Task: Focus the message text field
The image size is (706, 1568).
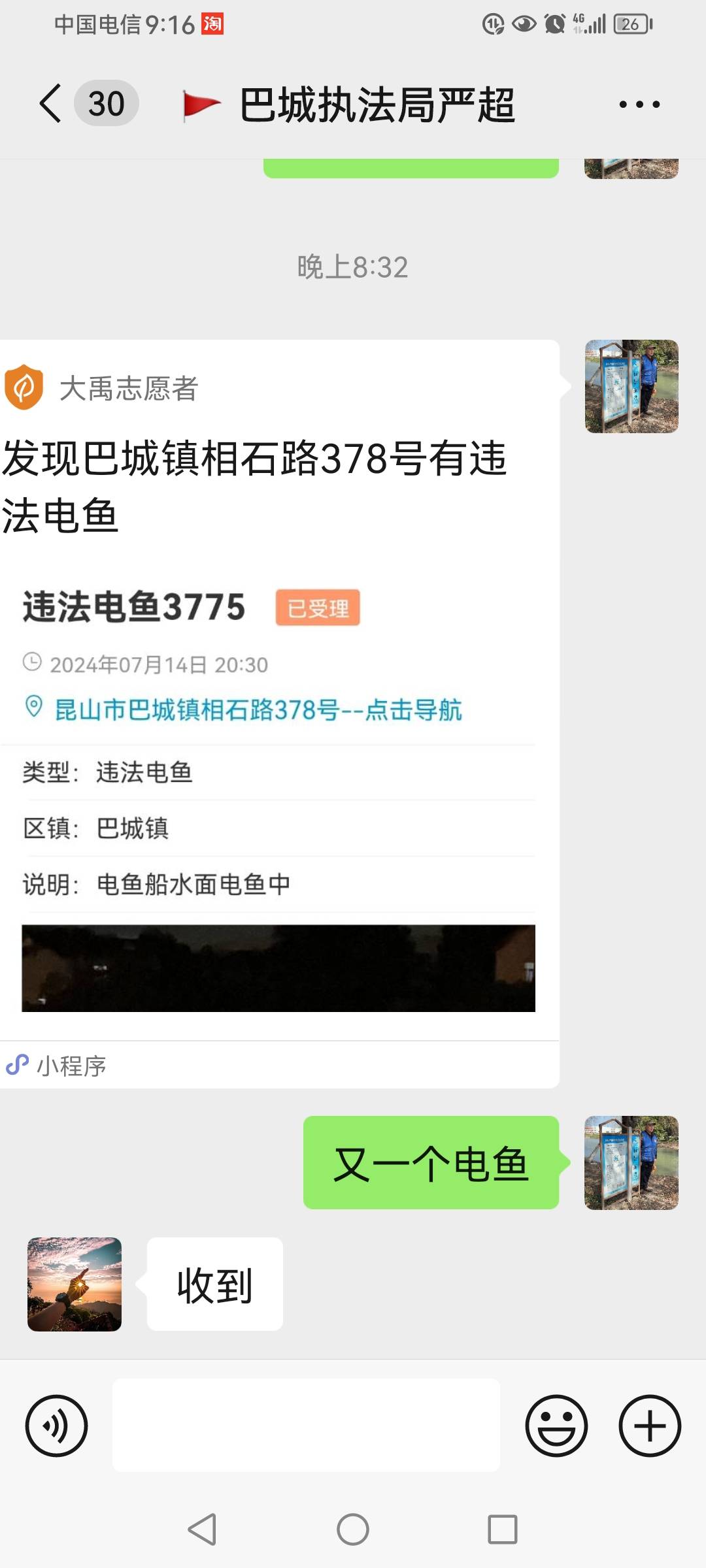Action: pos(306,1426)
